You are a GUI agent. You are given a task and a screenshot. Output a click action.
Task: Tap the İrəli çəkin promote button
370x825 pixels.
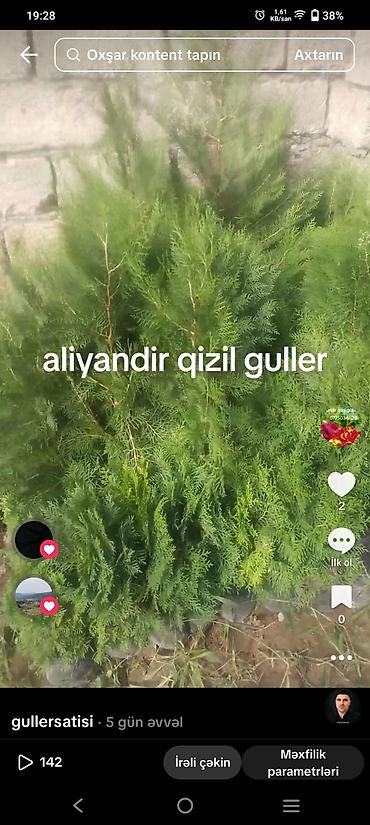click(203, 762)
